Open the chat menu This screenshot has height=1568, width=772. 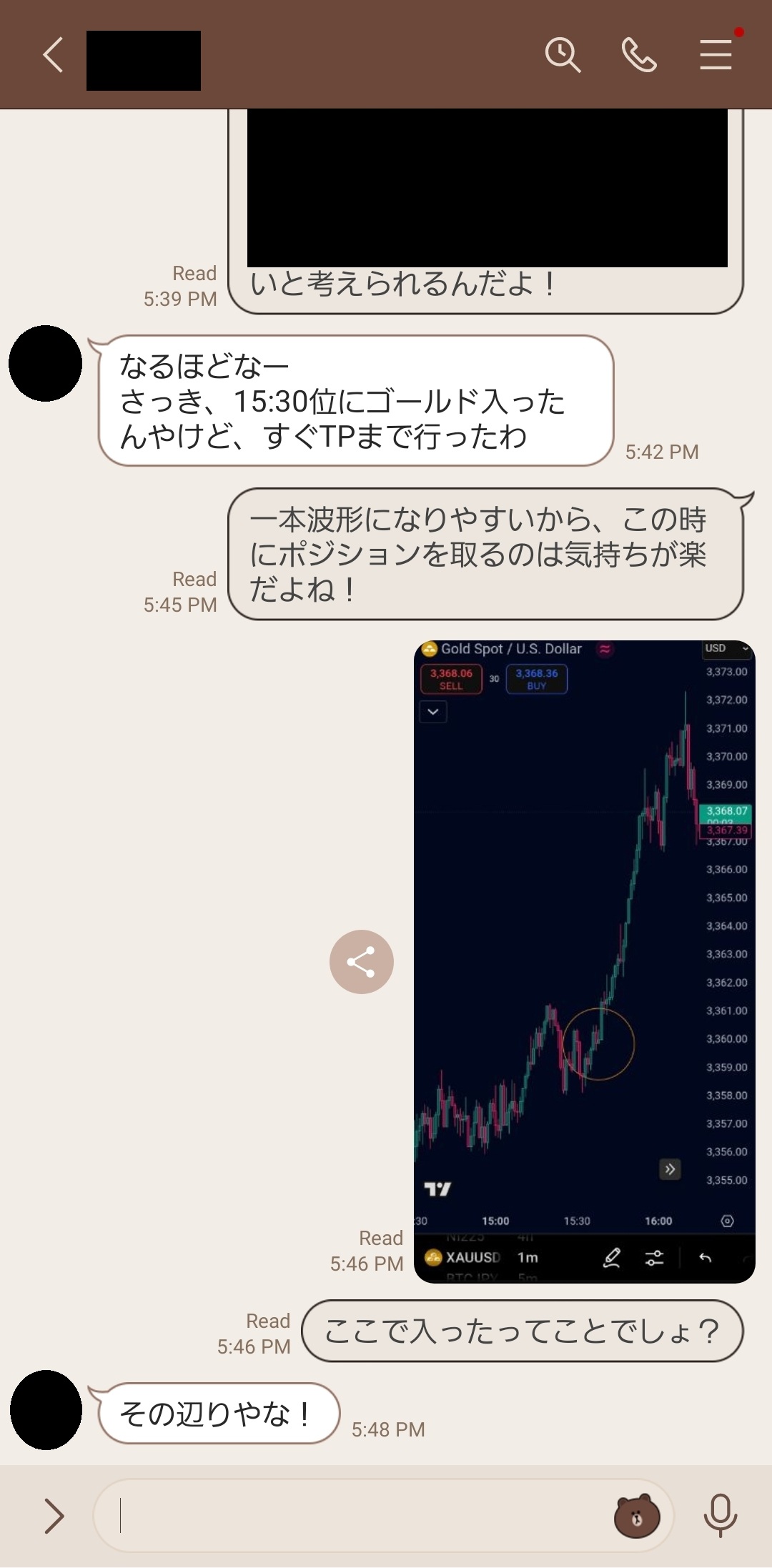(716, 55)
